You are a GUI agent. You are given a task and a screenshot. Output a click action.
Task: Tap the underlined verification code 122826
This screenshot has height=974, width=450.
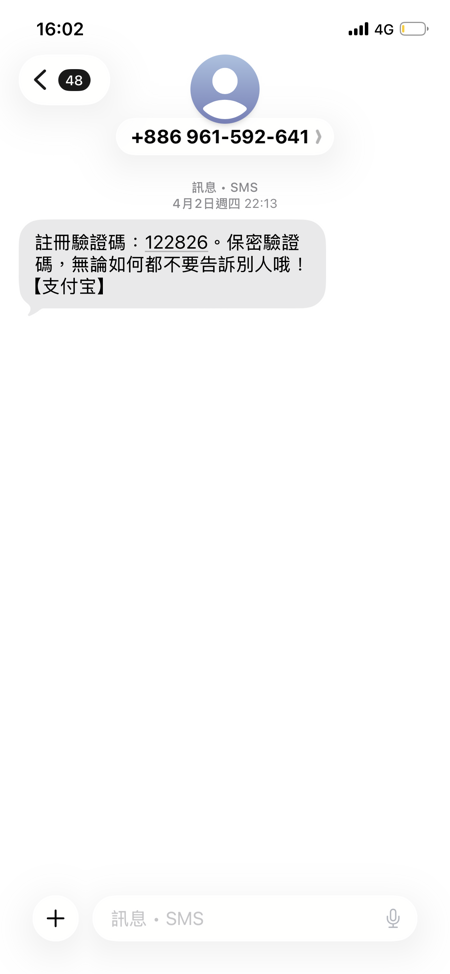click(x=176, y=242)
